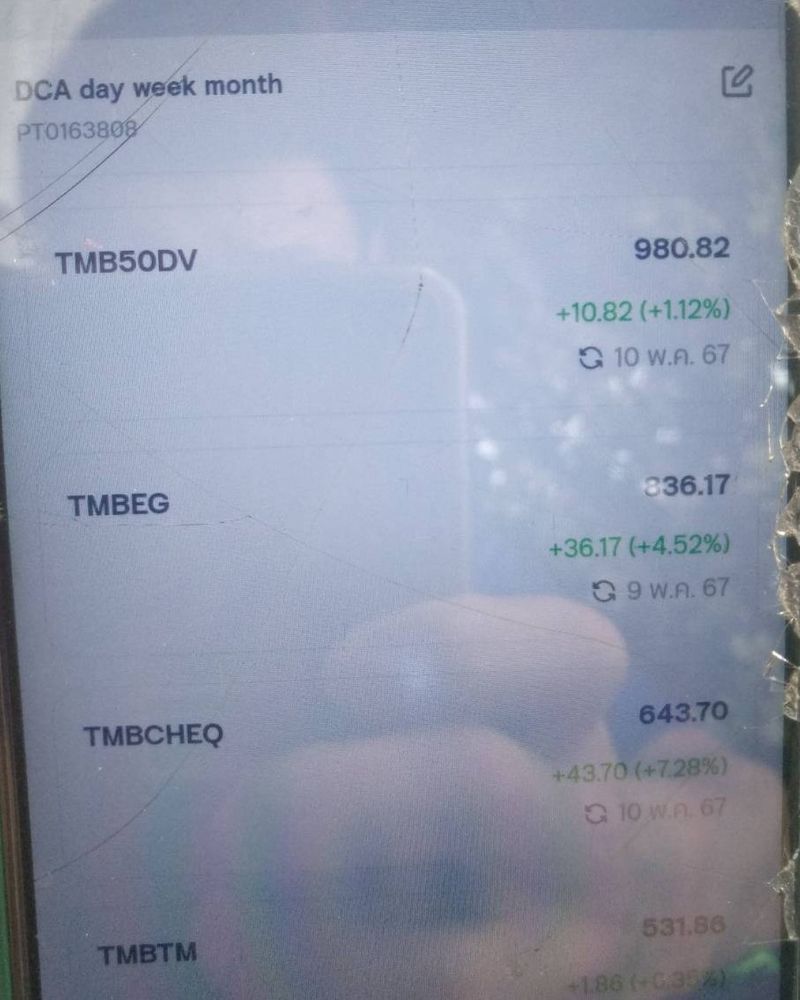Viewport: 800px width, 1000px height.
Task: Open the TMB50DV fund row
Action: point(126,263)
